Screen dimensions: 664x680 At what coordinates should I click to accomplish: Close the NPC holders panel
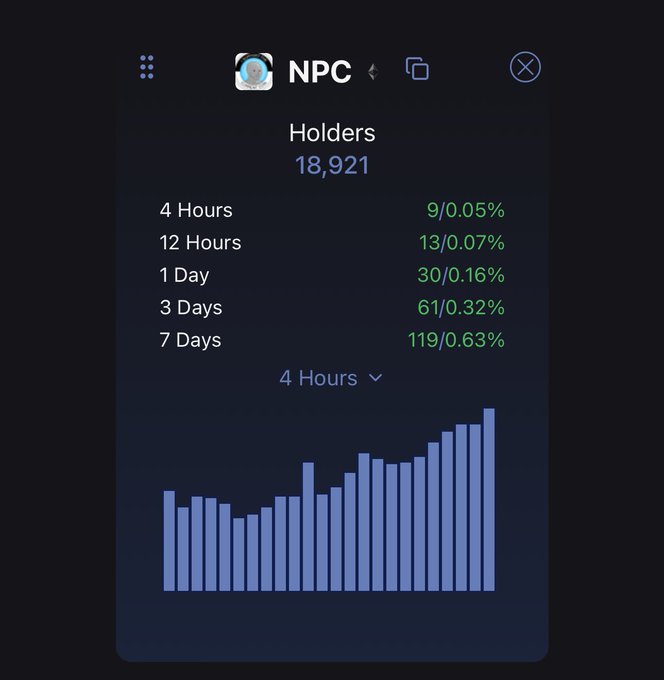(x=525, y=67)
